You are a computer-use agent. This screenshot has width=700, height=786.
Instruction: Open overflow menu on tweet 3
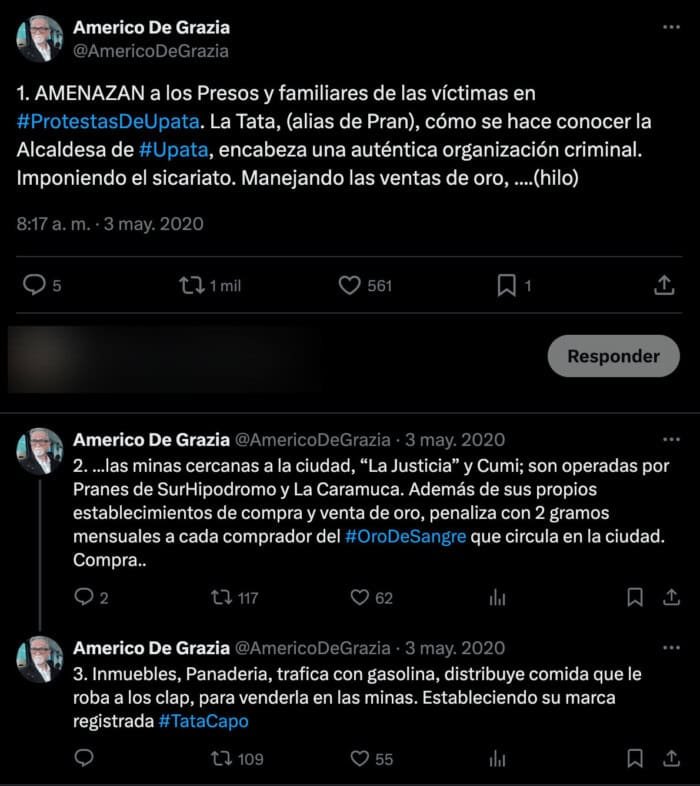point(671,648)
